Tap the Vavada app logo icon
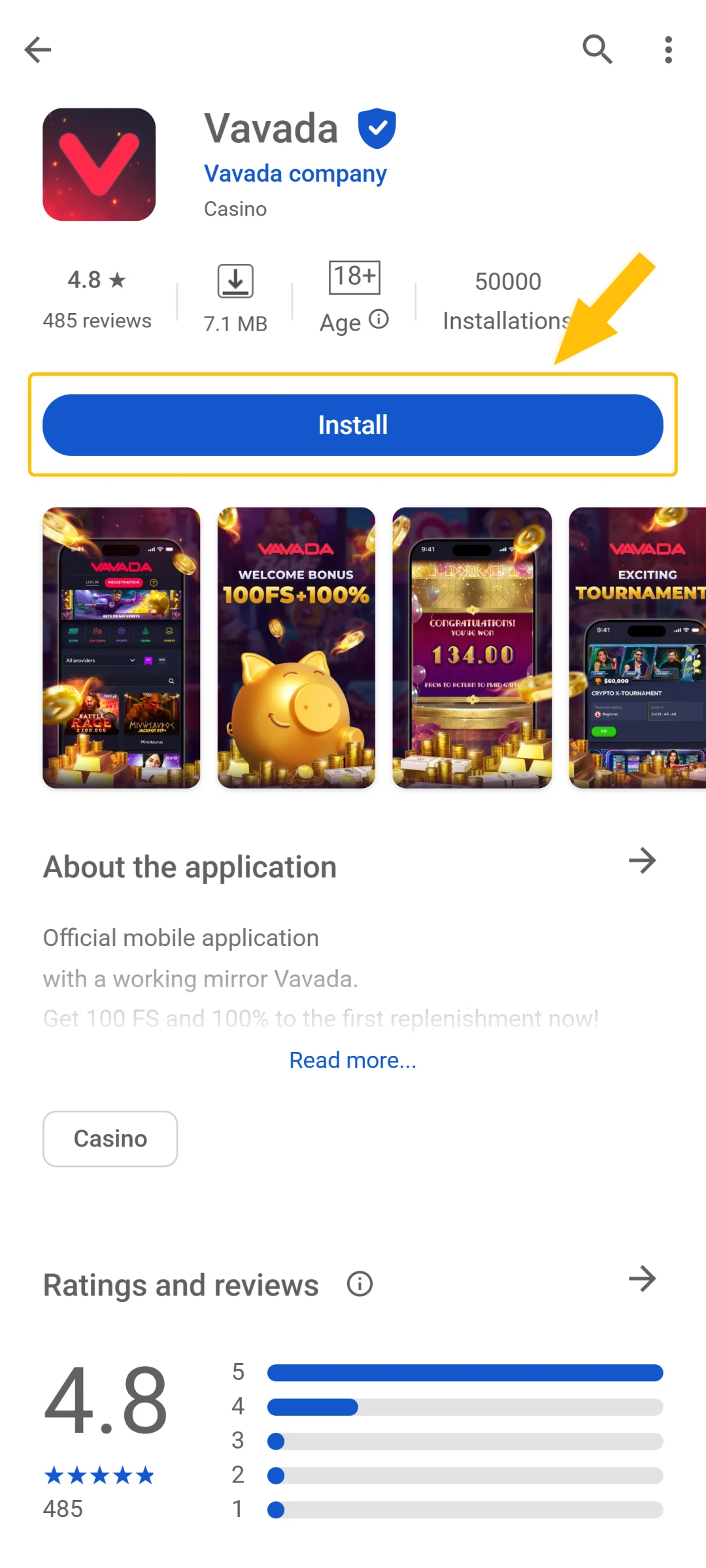This screenshot has height=1568, width=706. pyautogui.click(x=99, y=163)
